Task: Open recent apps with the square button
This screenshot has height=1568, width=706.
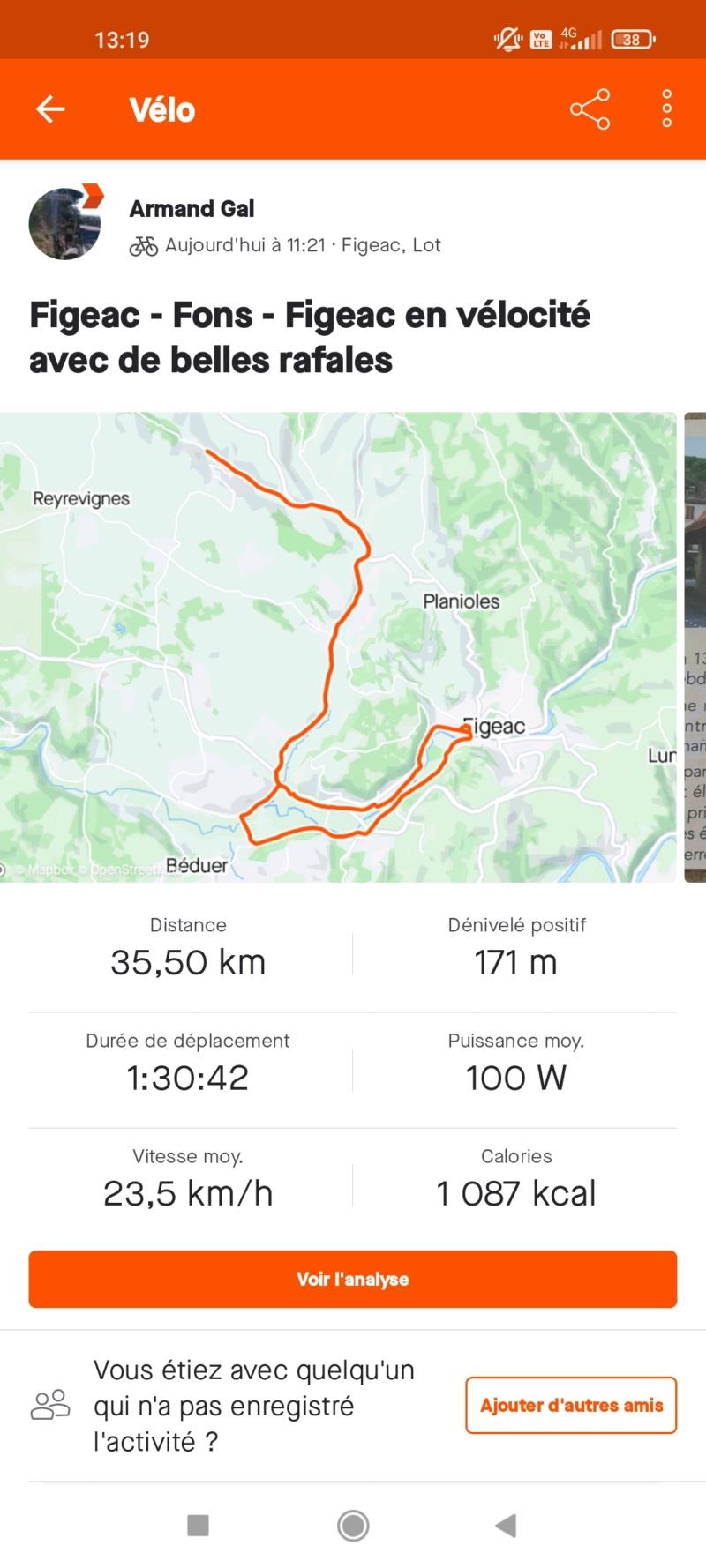Action: [x=199, y=1525]
